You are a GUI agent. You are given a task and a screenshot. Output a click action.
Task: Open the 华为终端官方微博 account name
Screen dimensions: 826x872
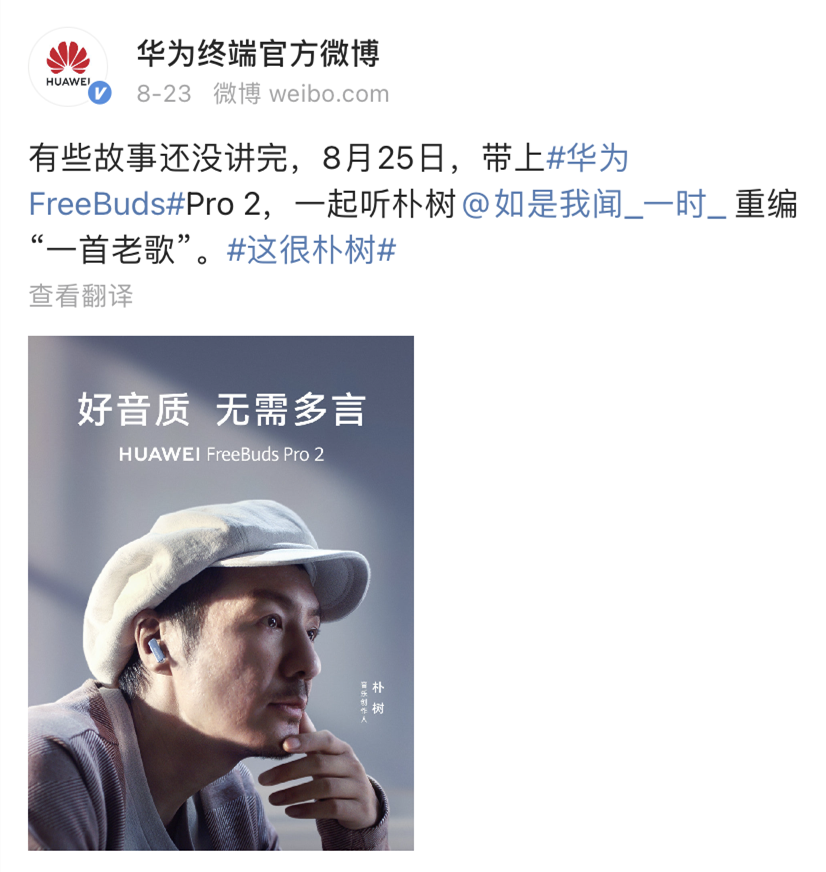tap(257, 51)
